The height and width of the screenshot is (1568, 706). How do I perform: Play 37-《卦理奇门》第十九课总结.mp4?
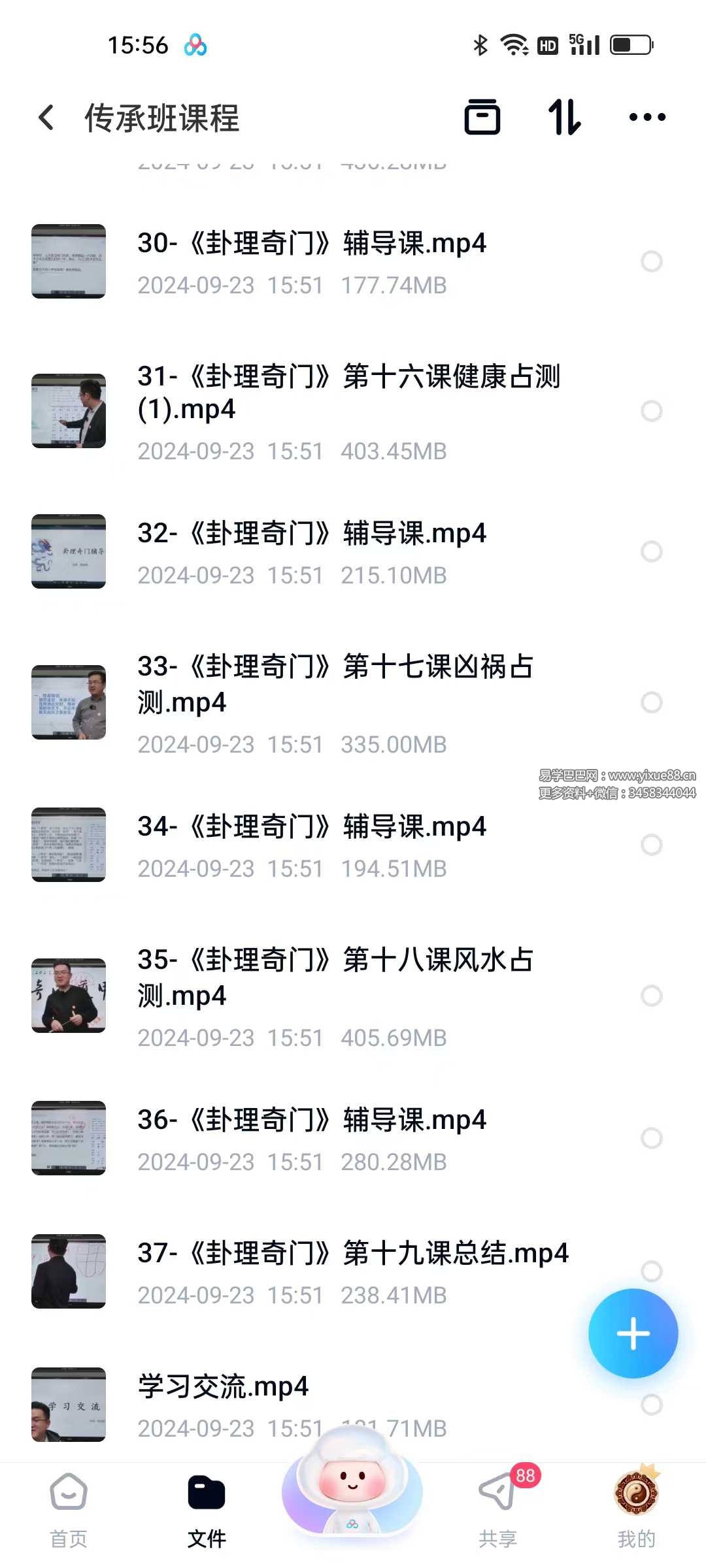(352, 1254)
